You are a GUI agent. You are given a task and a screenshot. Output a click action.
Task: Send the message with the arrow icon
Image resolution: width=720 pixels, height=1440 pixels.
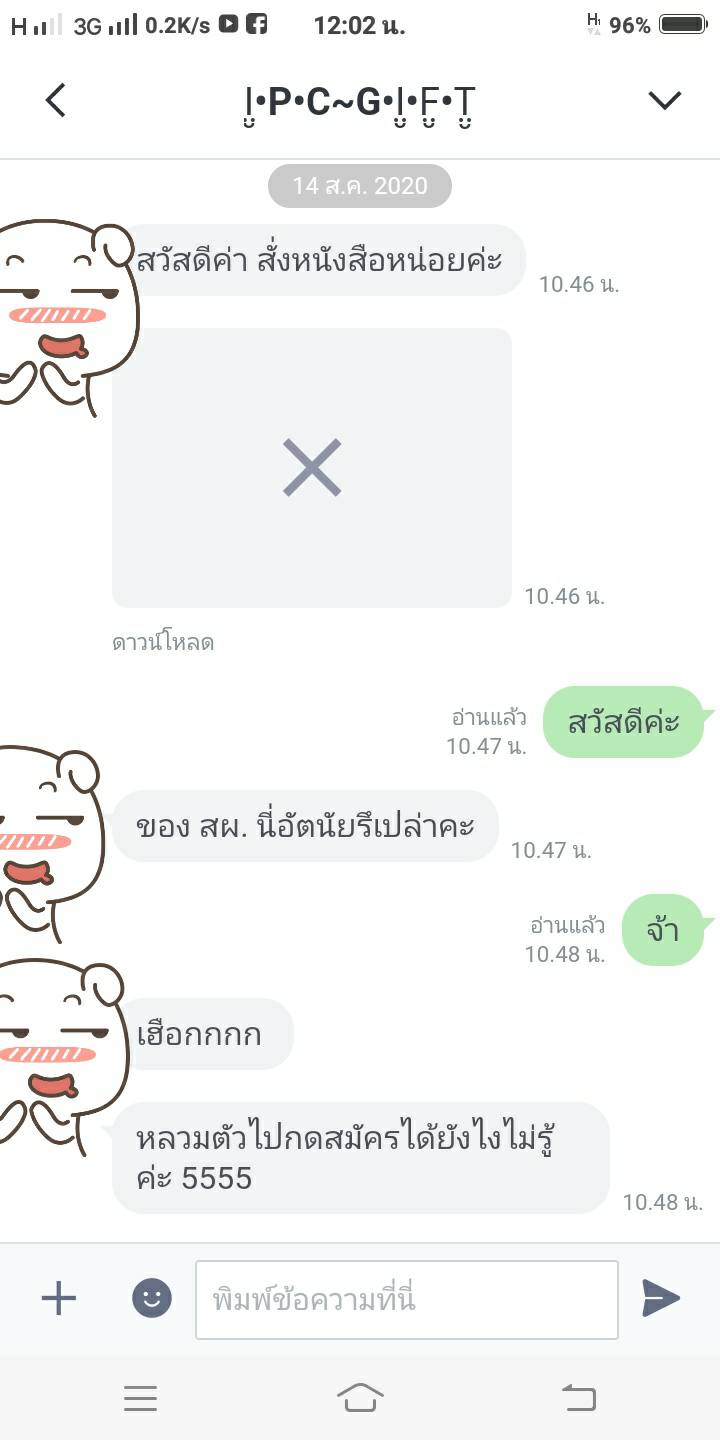tap(661, 1298)
